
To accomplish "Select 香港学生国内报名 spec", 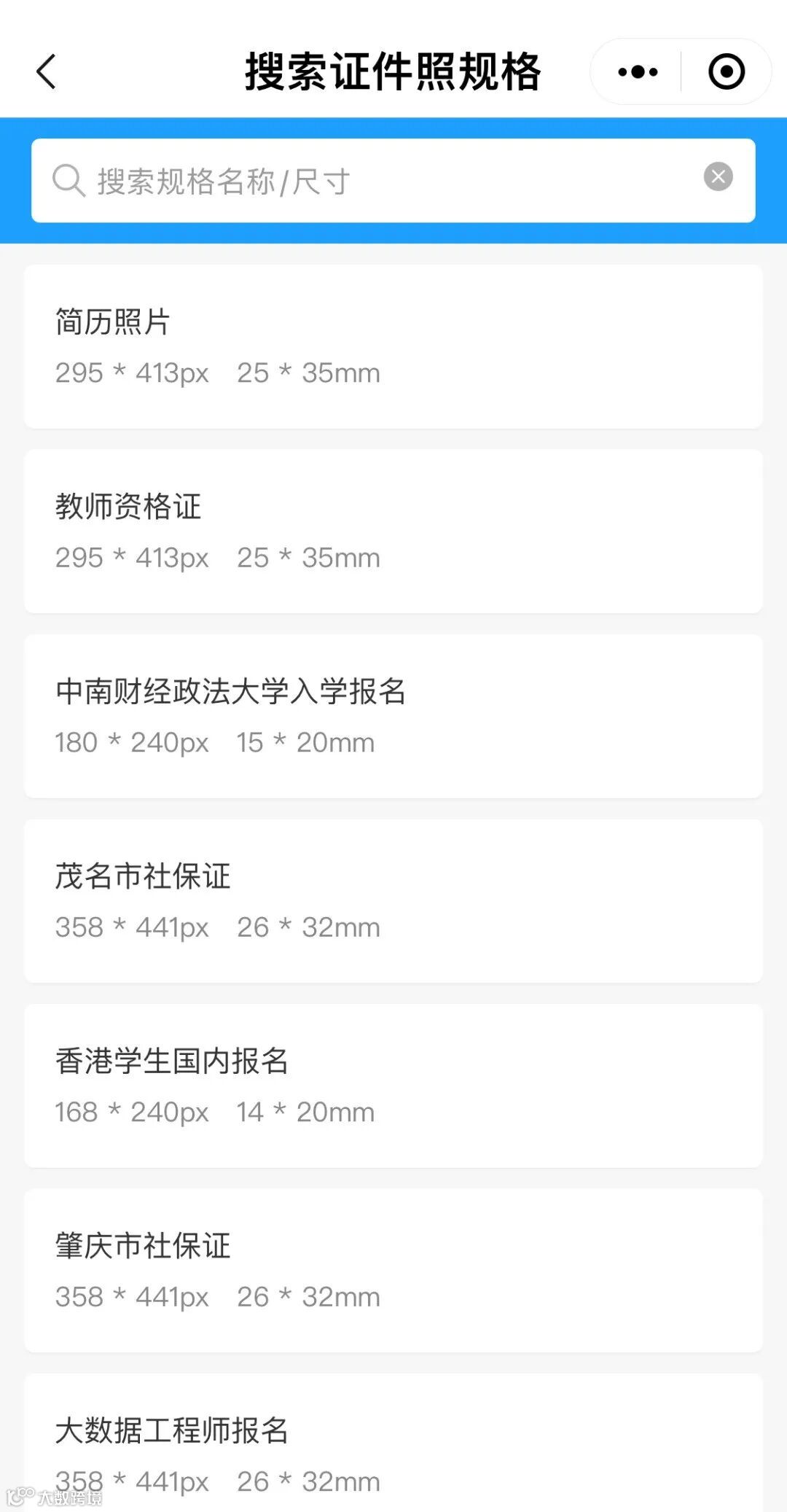I will coord(393,1086).
